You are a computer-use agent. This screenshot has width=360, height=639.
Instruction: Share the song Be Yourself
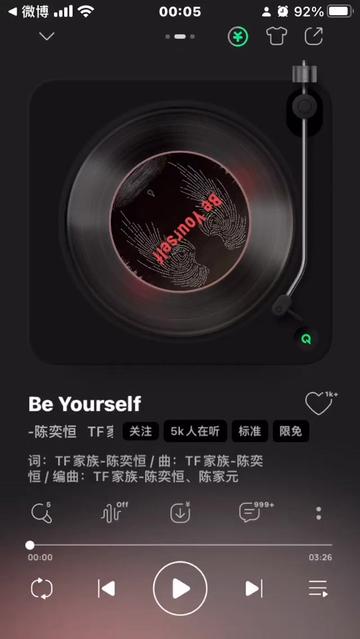[314, 36]
